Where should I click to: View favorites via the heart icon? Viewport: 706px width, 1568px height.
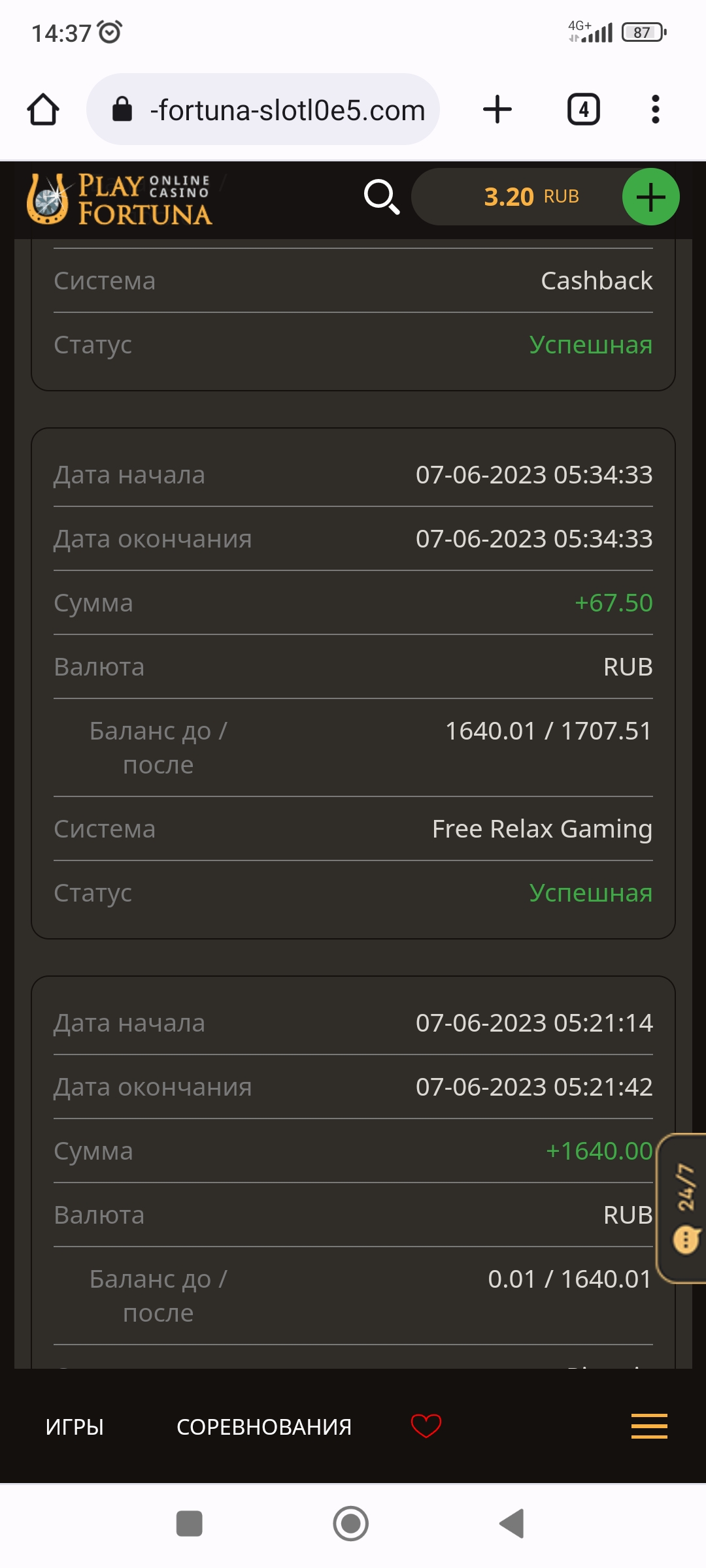(x=426, y=1426)
